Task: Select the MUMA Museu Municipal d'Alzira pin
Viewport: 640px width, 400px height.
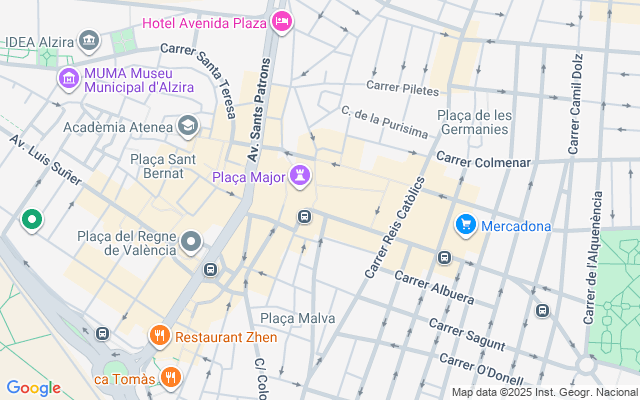Action: [69, 78]
